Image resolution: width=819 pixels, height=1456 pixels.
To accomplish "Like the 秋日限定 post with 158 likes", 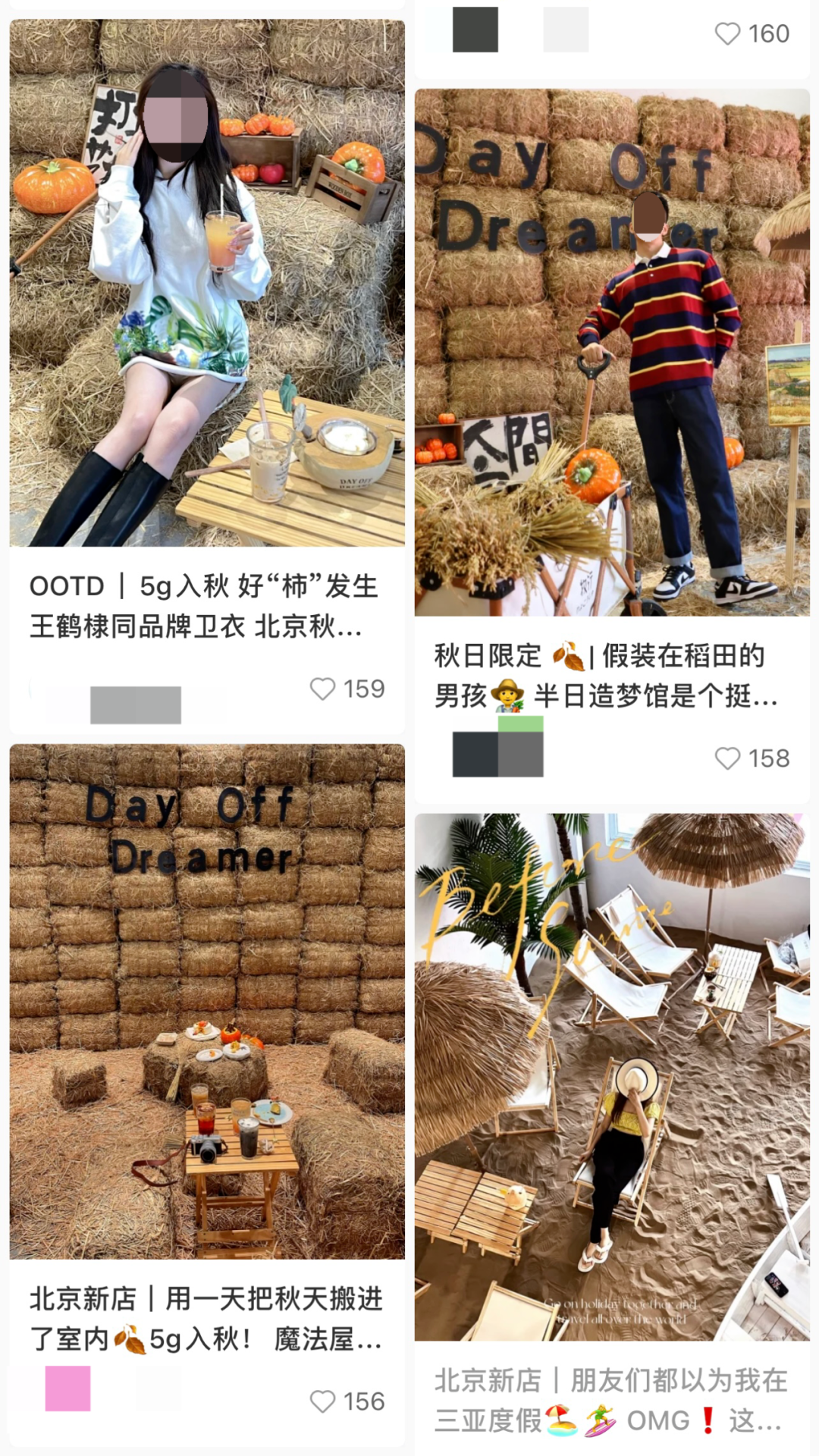I will (727, 758).
